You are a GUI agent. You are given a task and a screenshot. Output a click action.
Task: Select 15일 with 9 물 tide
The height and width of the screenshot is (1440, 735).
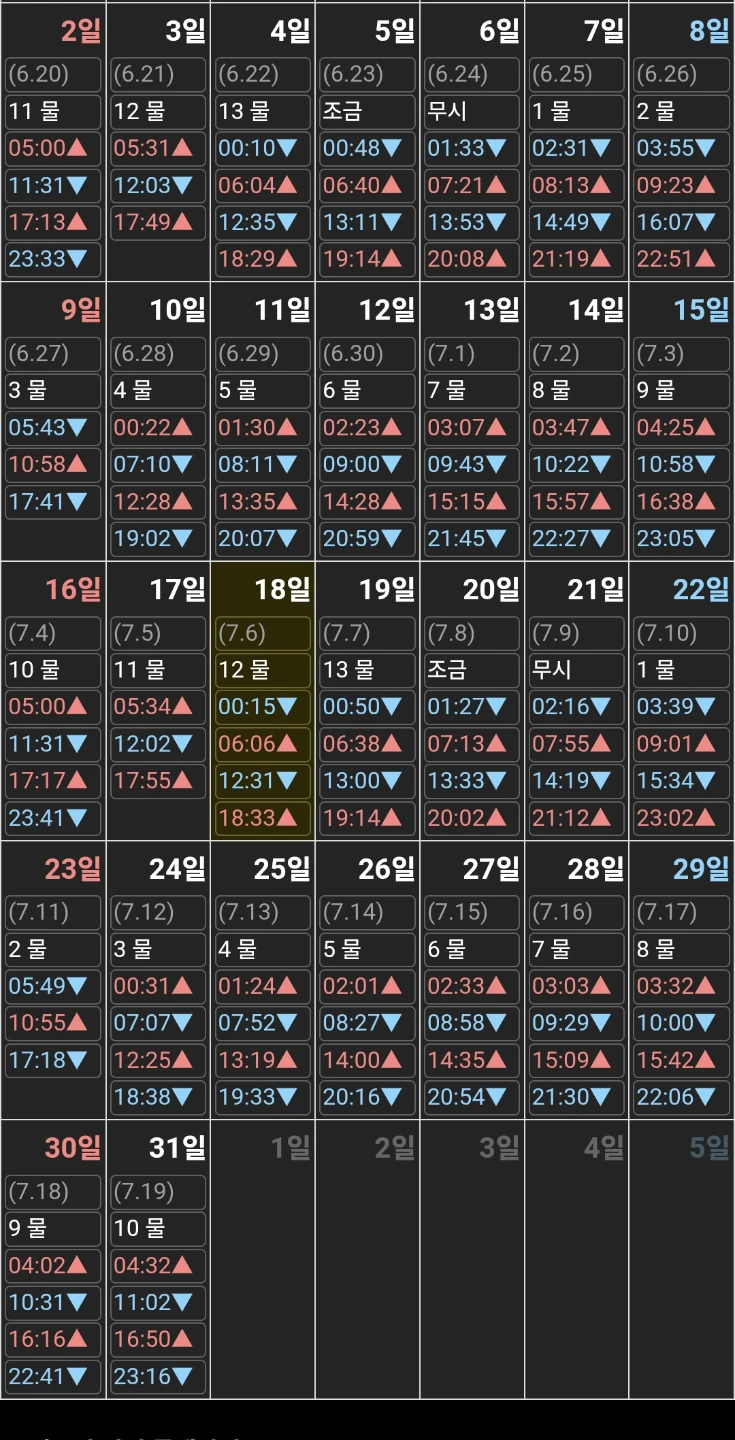coord(681,421)
